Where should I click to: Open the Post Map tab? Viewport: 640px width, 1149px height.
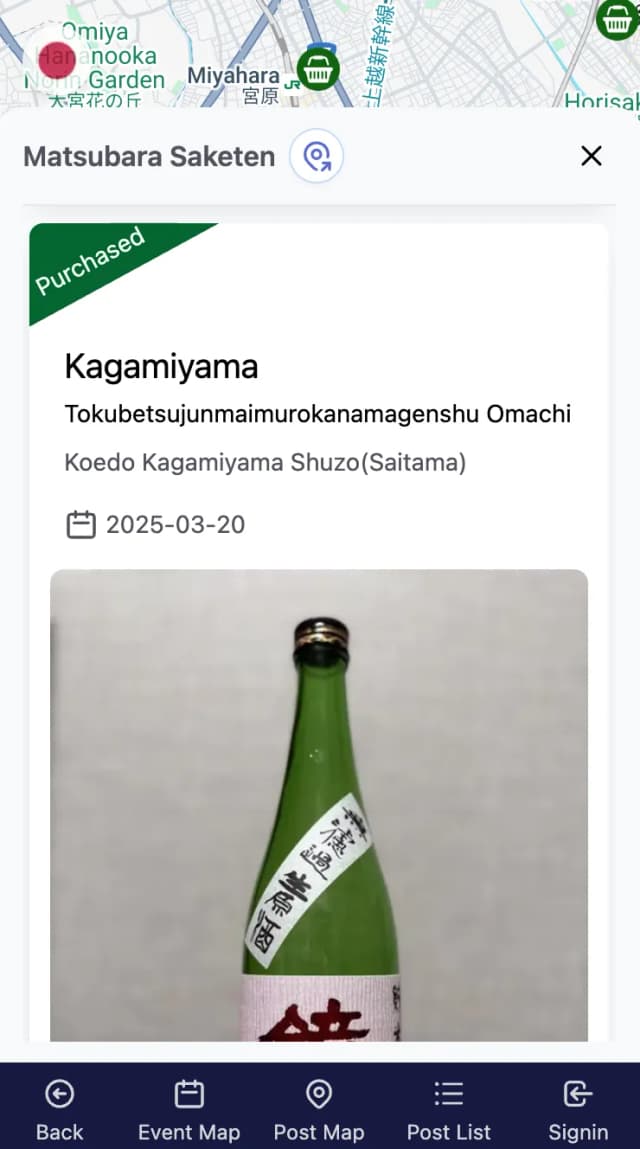click(x=319, y=1109)
